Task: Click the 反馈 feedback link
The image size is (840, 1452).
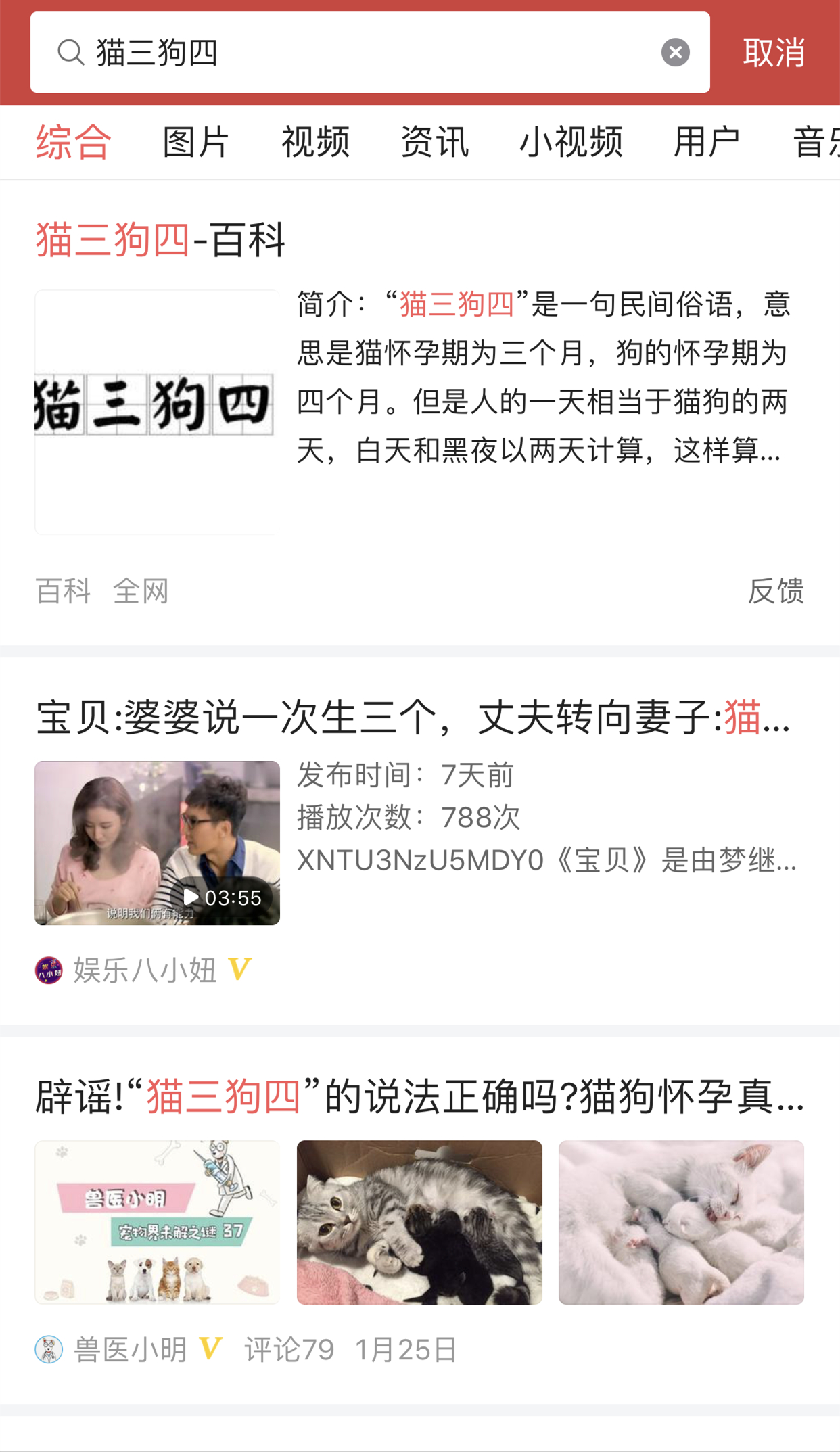Action: pos(776,591)
